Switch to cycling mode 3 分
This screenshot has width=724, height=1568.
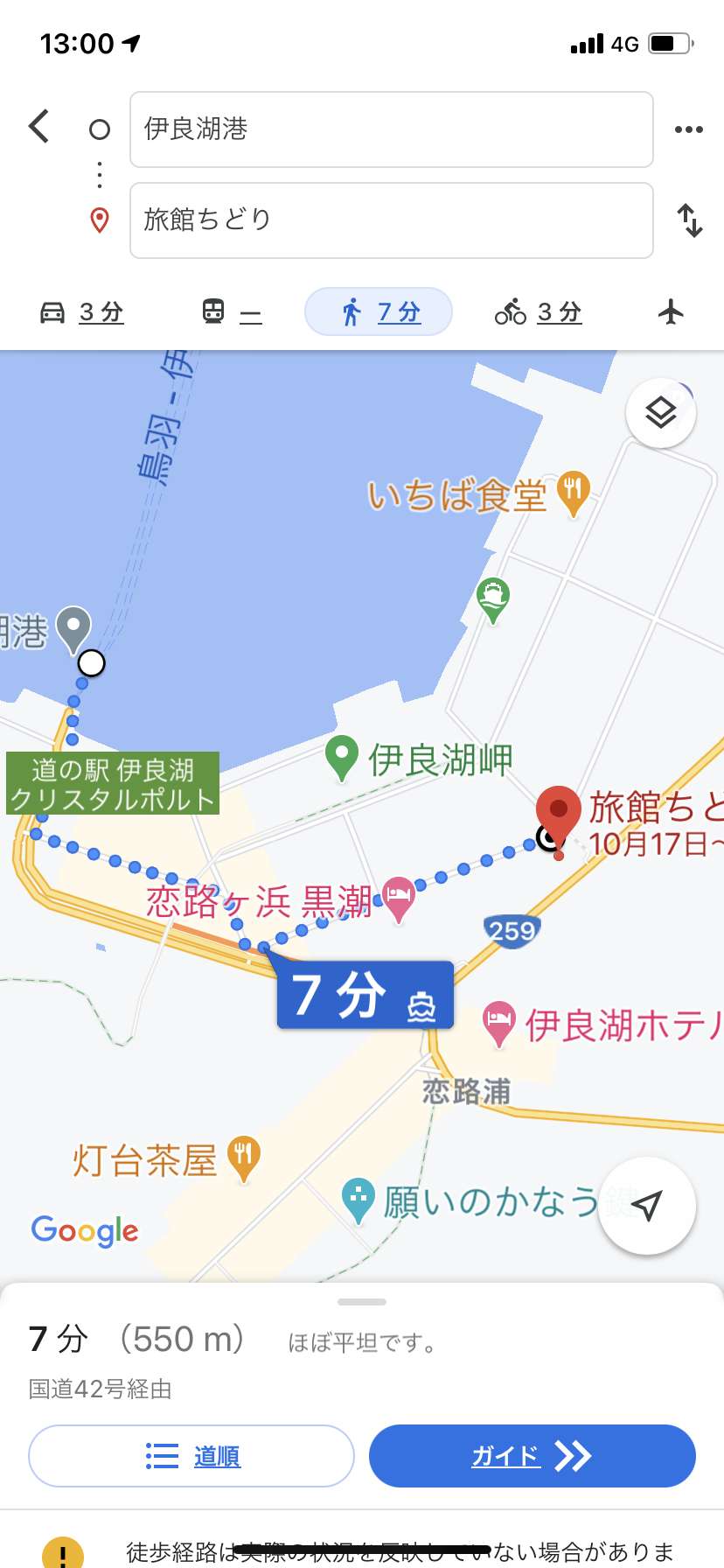539,311
